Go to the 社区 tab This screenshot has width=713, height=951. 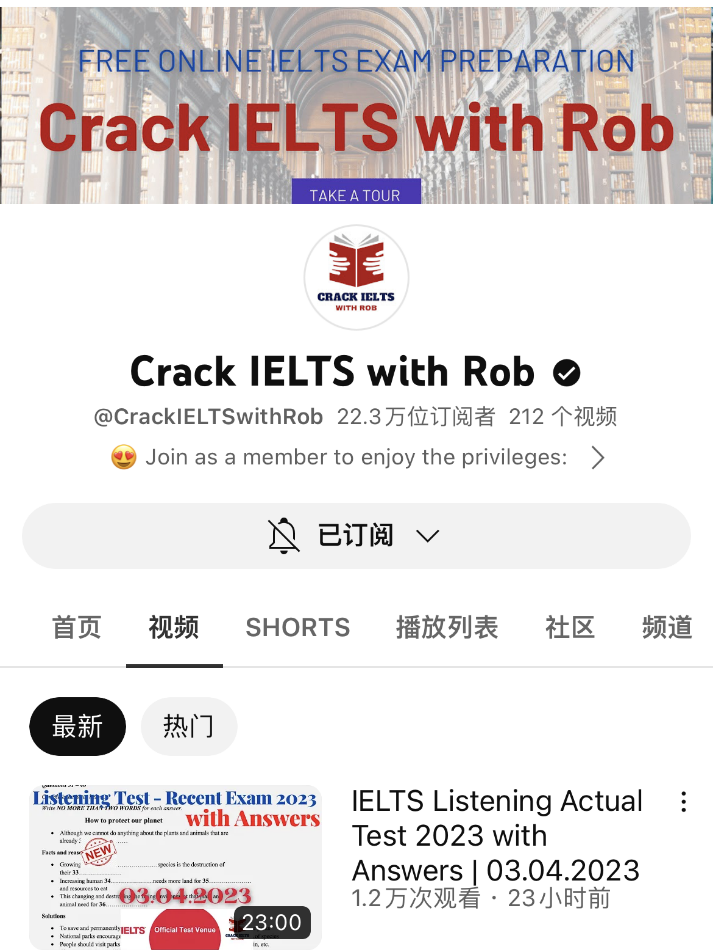[x=570, y=628]
